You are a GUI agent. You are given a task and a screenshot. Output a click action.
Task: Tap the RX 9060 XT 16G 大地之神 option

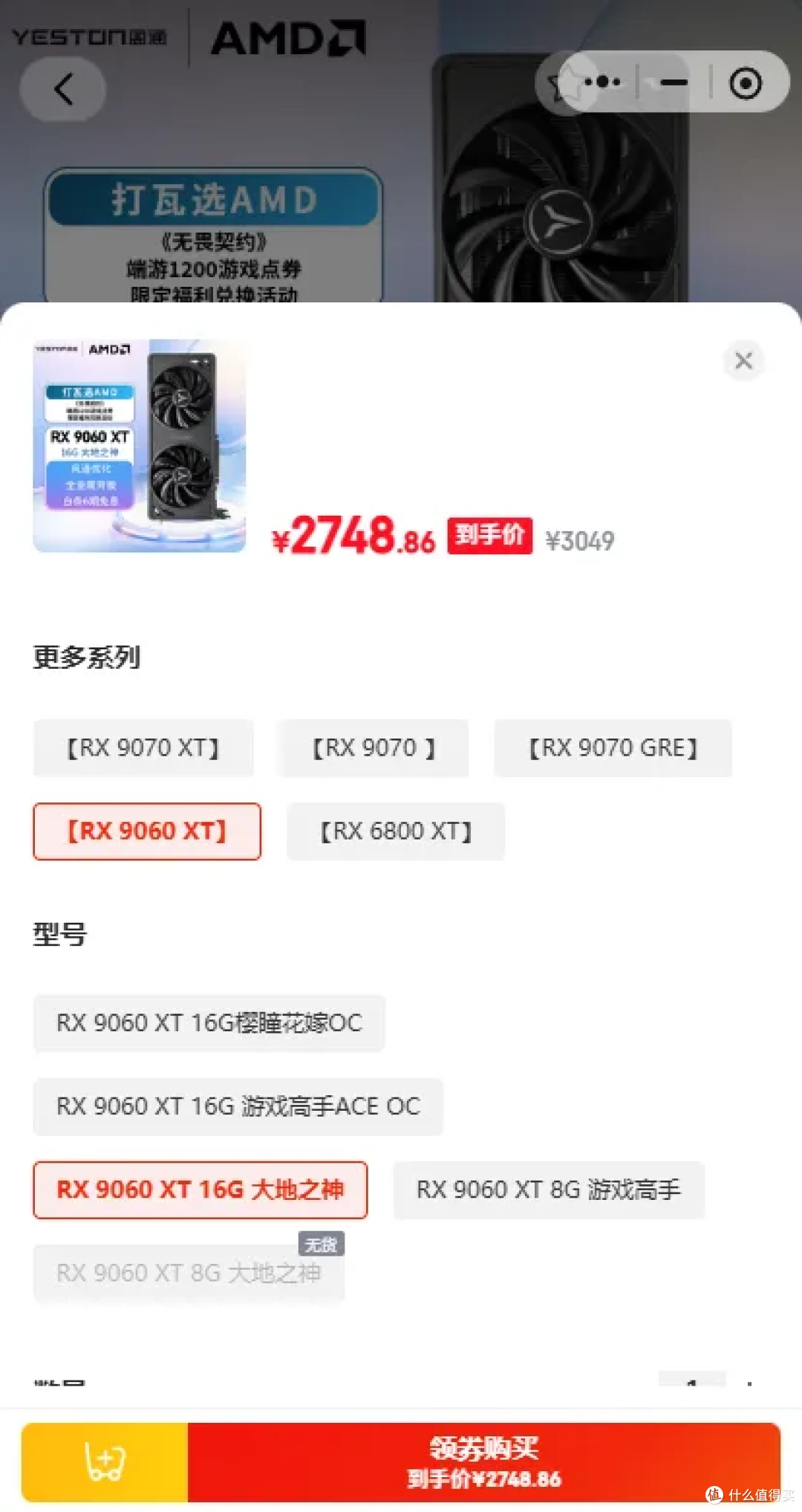click(x=200, y=1190)
